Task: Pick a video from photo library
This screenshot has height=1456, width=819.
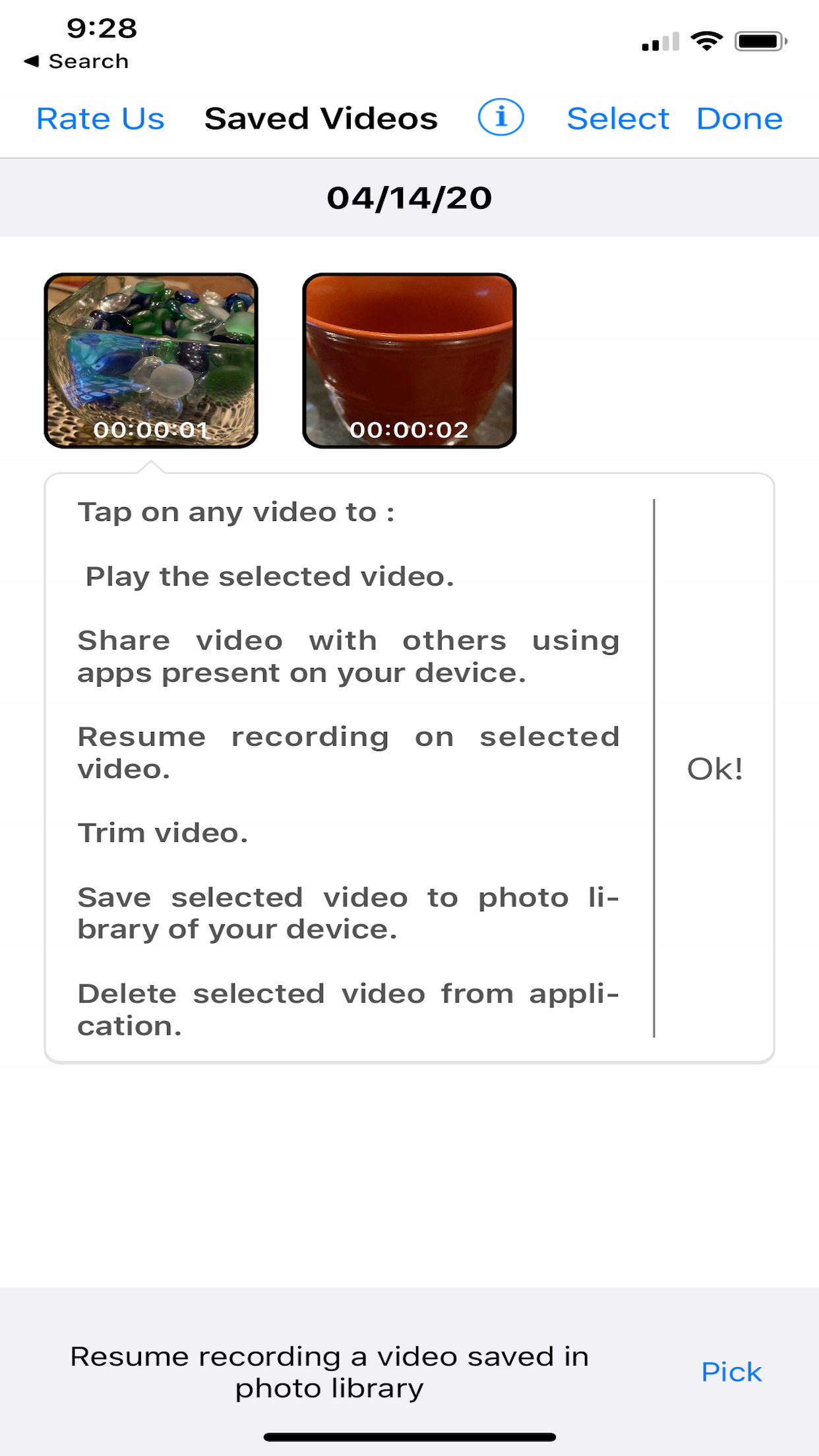Action: point(731,1372)
